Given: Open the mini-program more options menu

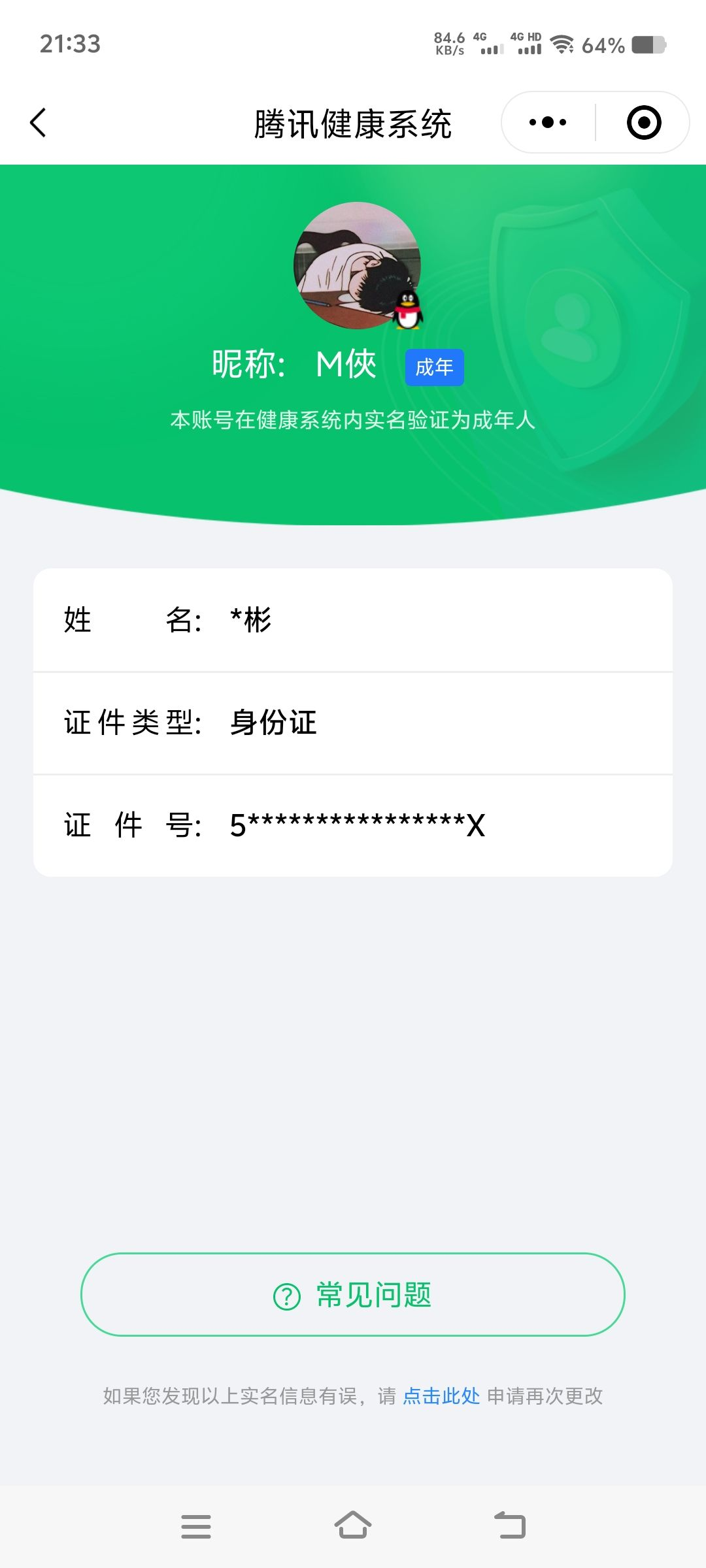Looking at the screenshot, I should [549, 122].
